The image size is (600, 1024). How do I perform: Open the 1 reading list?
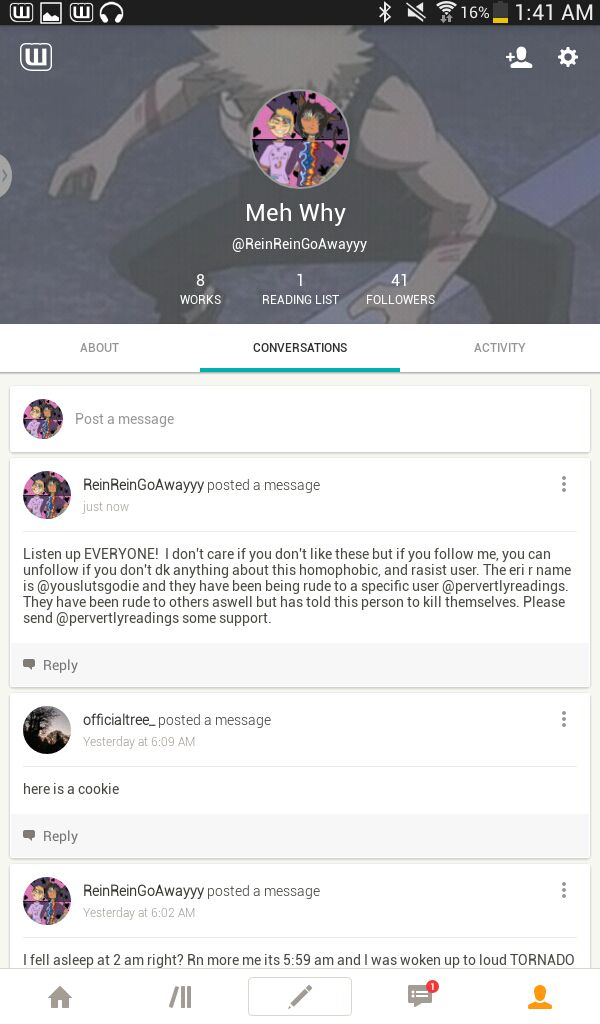300,289
